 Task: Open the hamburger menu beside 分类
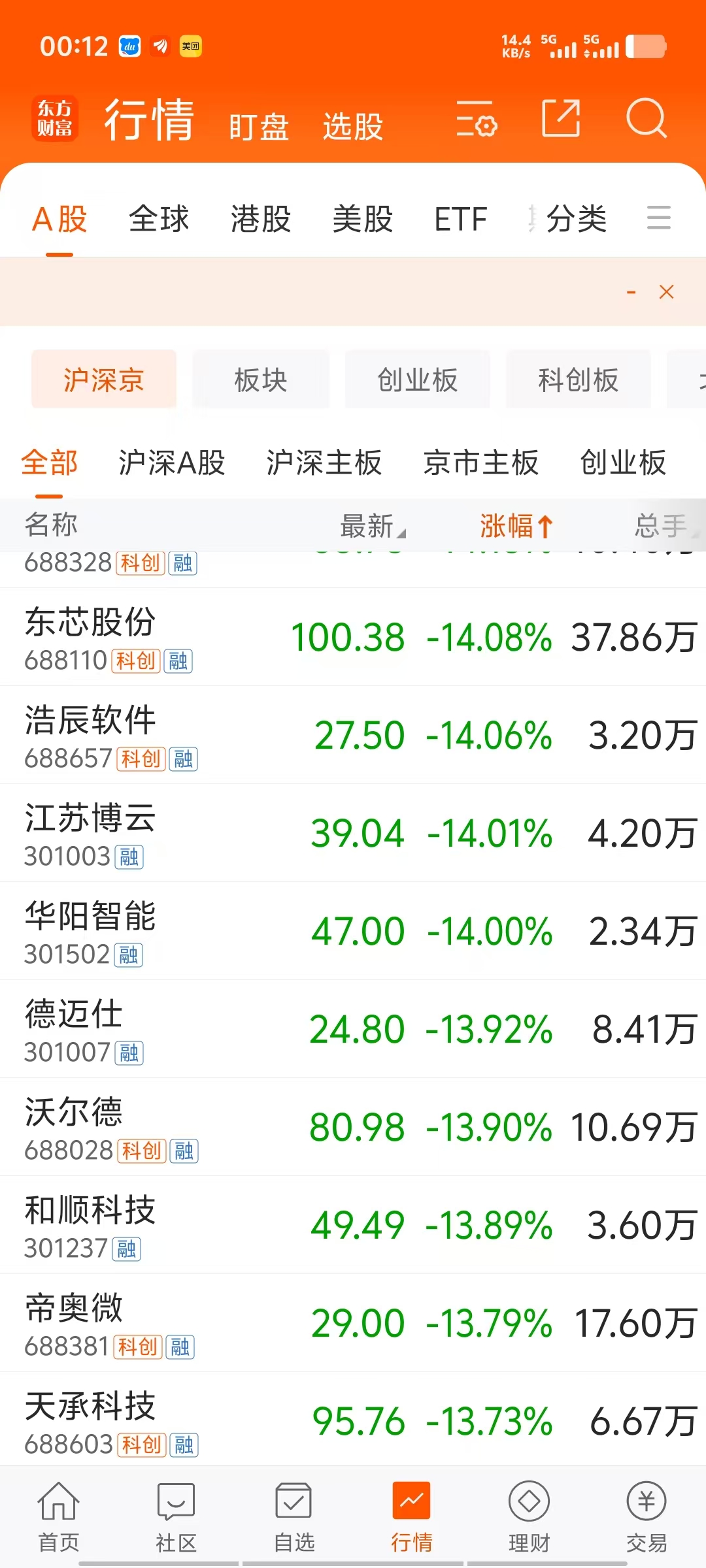click(659, 217)
